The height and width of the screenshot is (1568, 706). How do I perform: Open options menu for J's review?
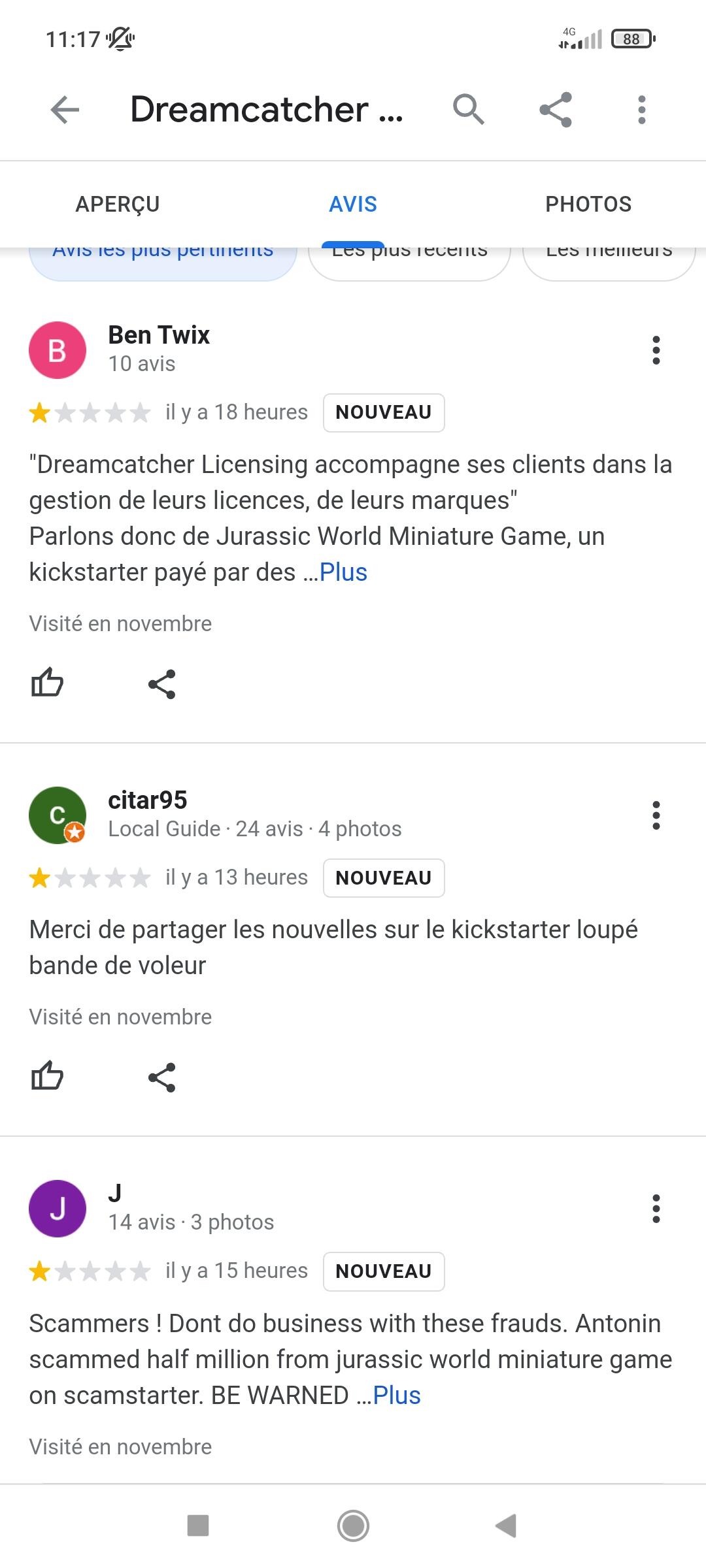[656, 1209]
